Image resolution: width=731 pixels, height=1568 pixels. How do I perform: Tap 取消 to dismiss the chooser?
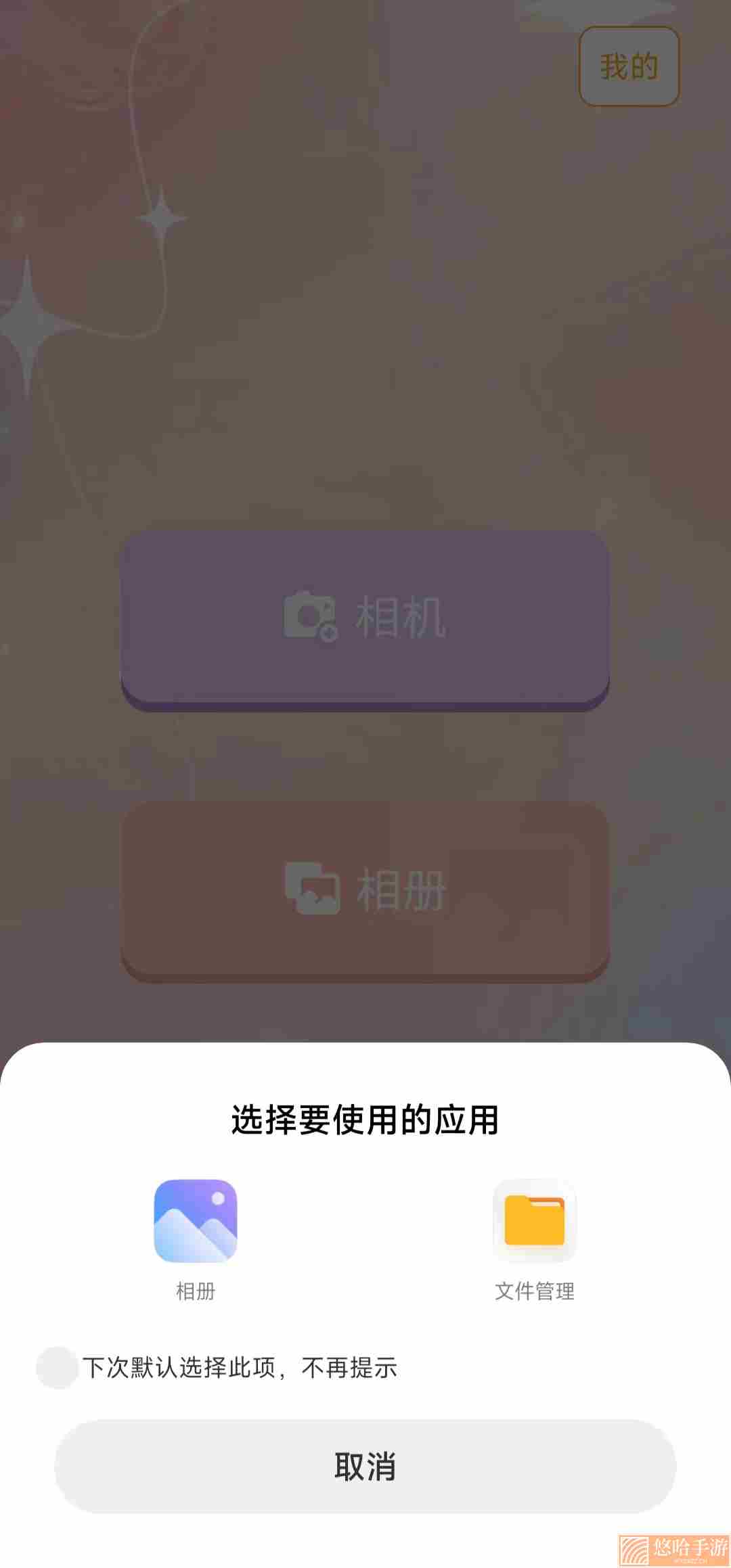[365, 1467]
